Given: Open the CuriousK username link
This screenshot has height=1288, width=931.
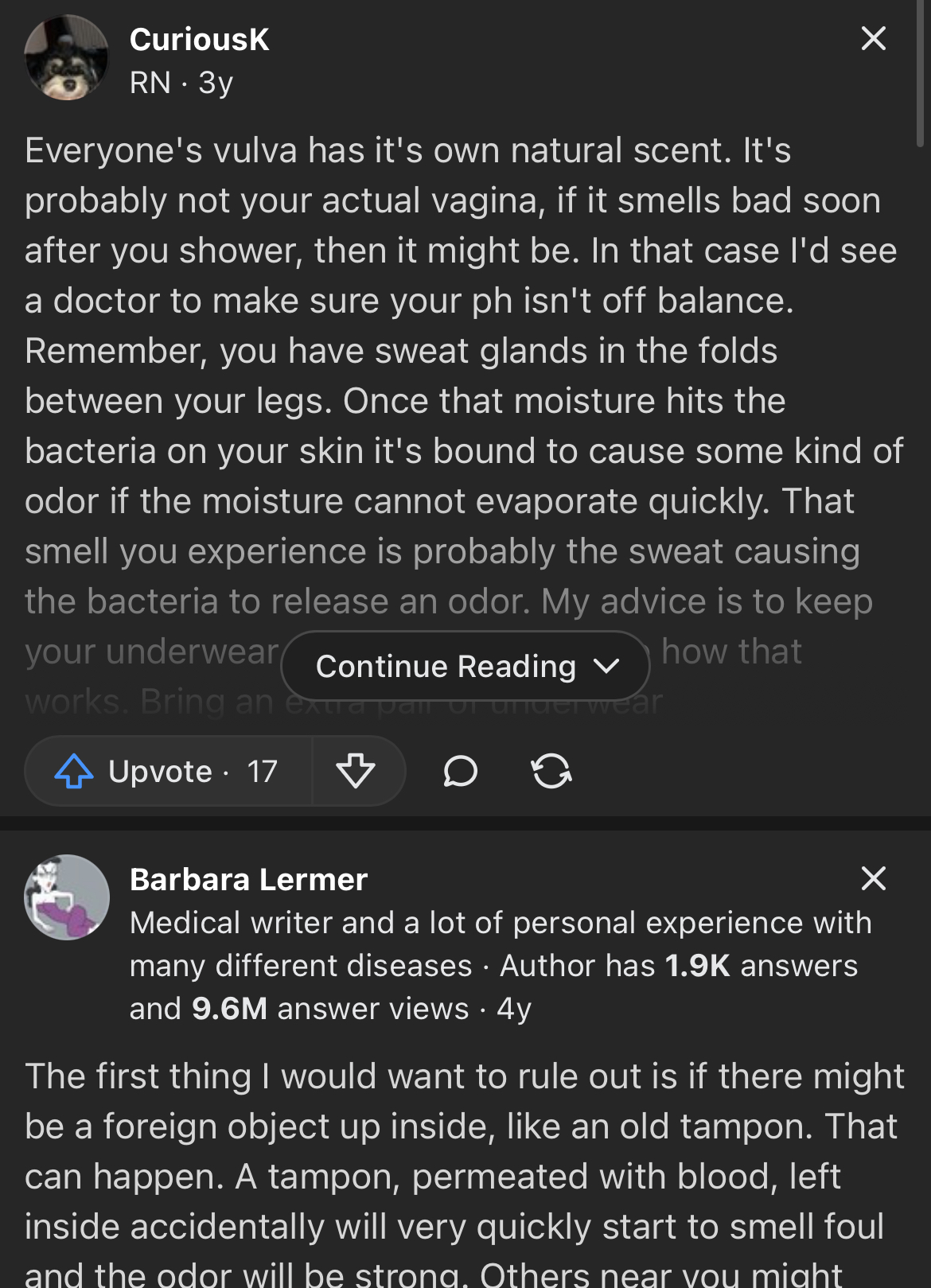Looking at the screenshot, I should (x=199, y=39).
